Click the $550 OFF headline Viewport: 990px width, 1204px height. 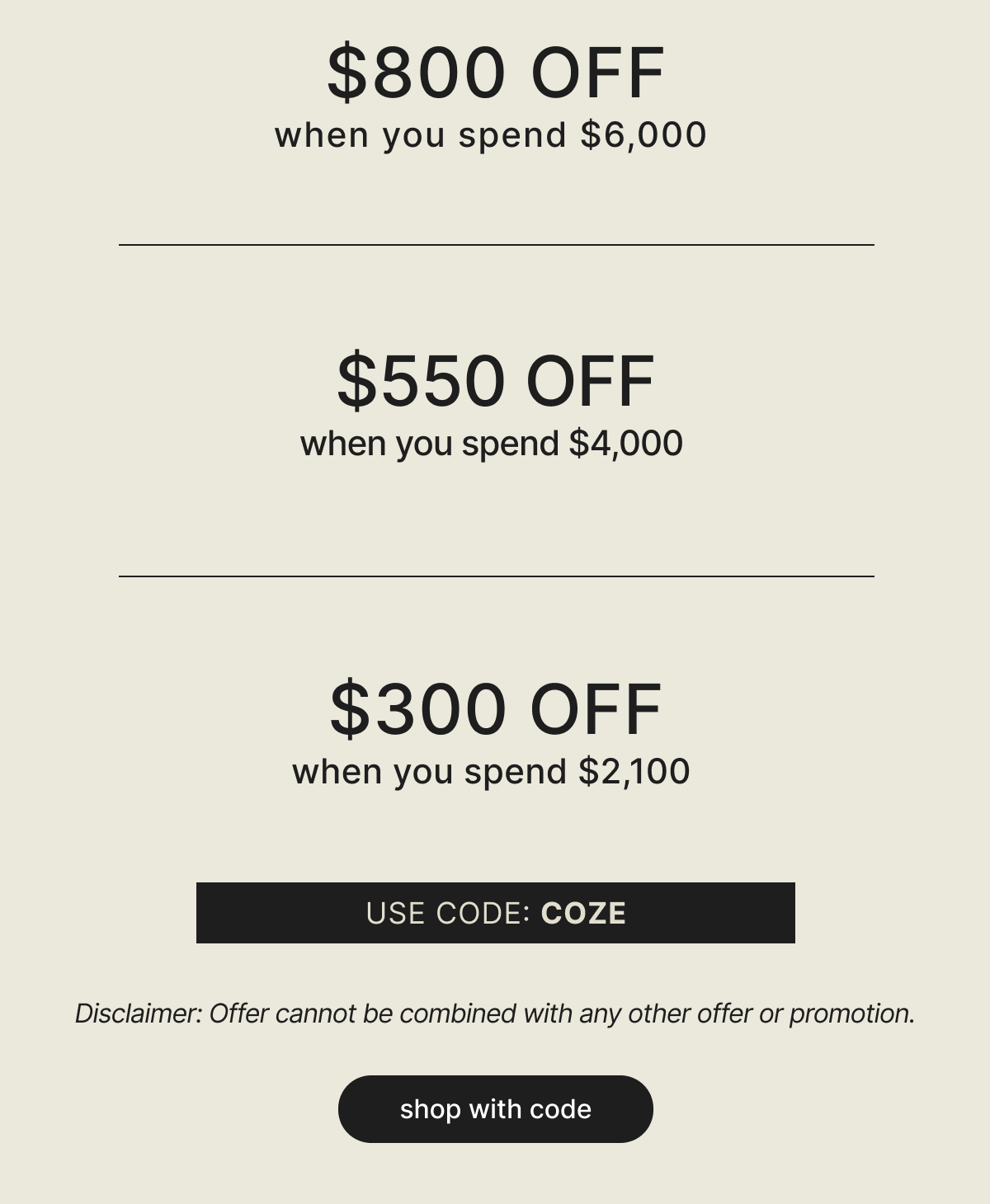[495, 381]
